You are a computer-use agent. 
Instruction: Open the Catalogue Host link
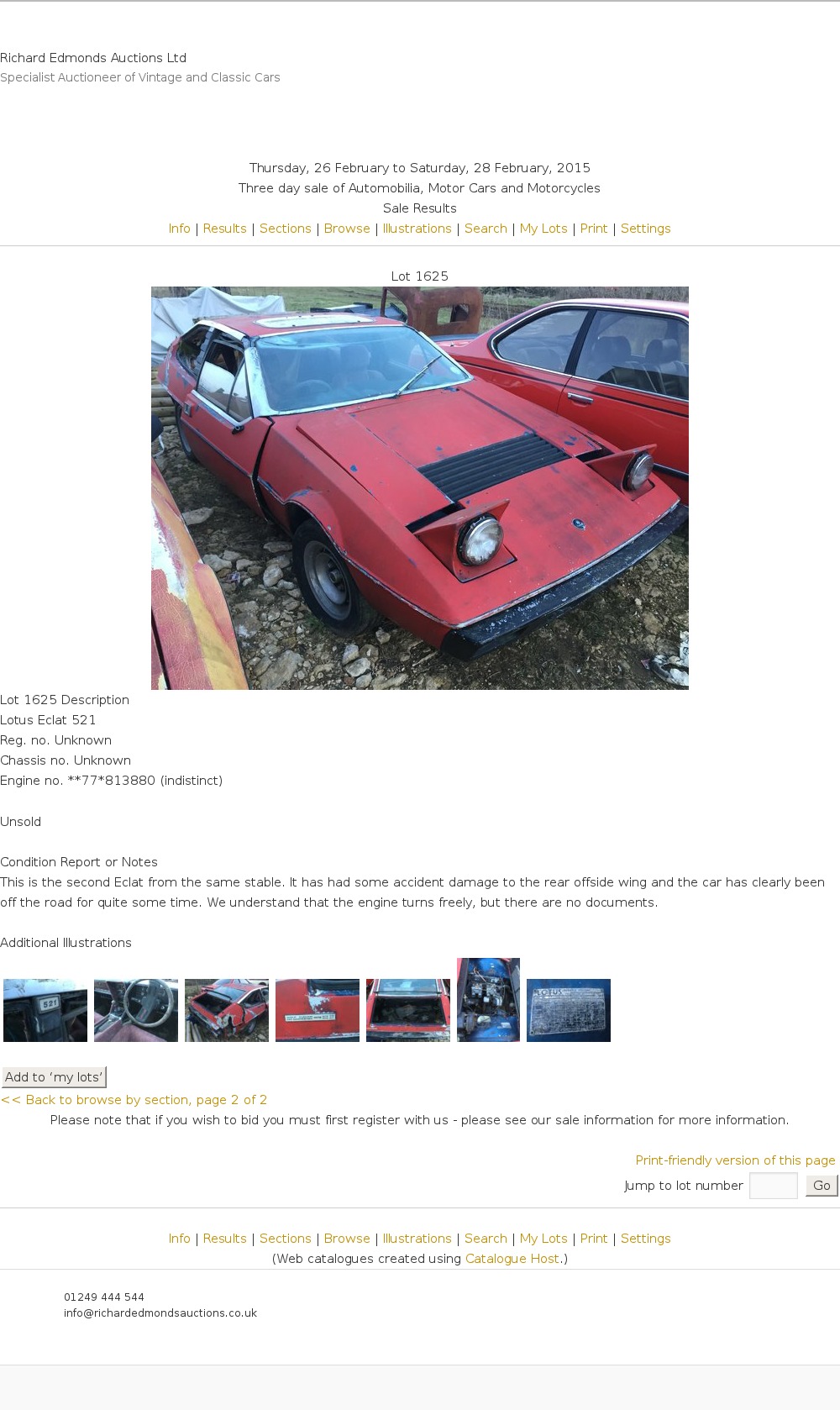point(512,1259)
